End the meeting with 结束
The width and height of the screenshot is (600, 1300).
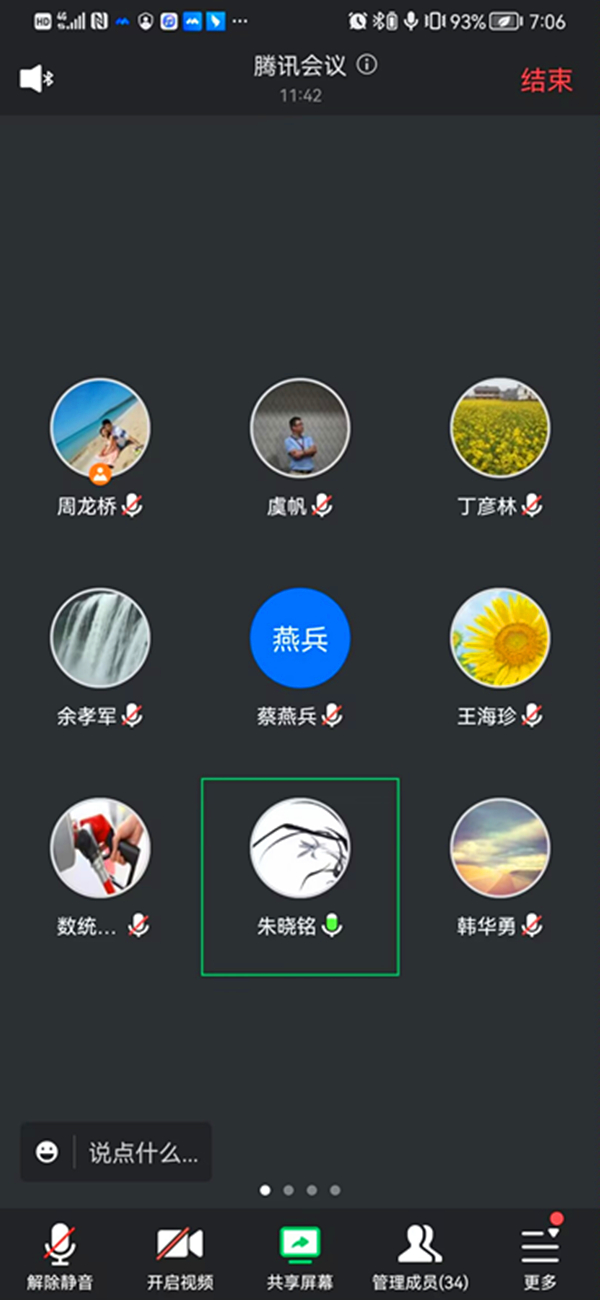(546, 80)
